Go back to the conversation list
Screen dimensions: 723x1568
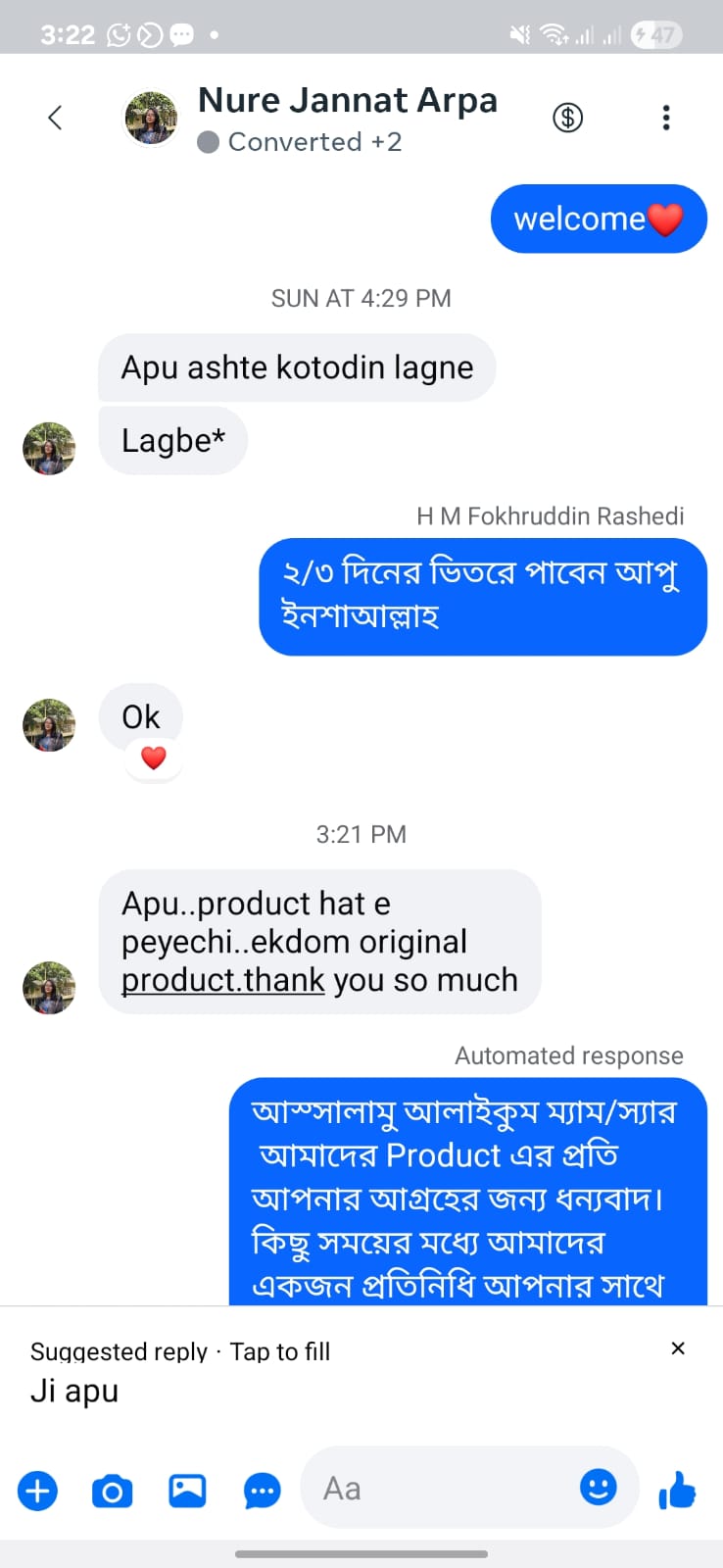[x=55, y=118]
